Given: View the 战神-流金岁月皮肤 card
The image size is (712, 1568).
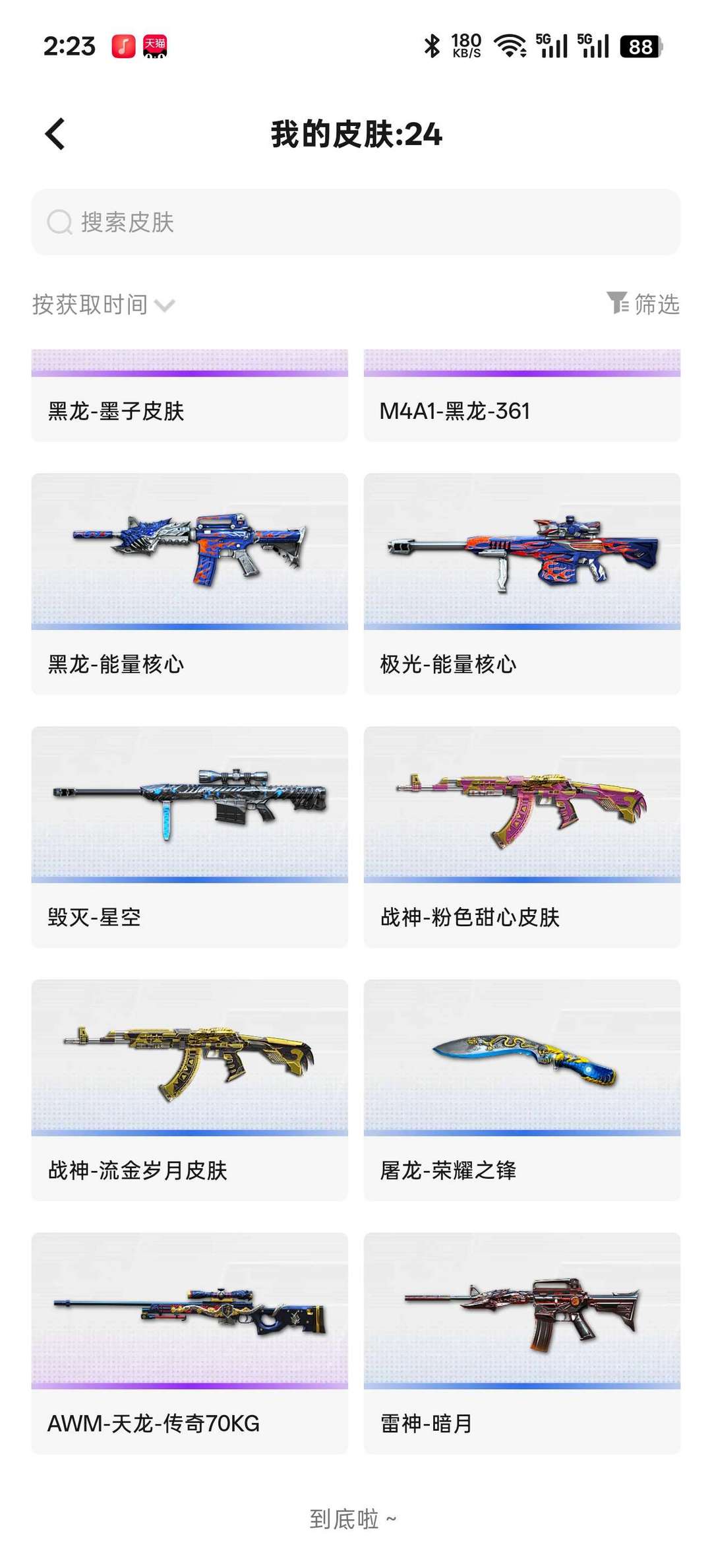Looking at the screenshot, I should pyautogui.click(x=190, y=1090).
